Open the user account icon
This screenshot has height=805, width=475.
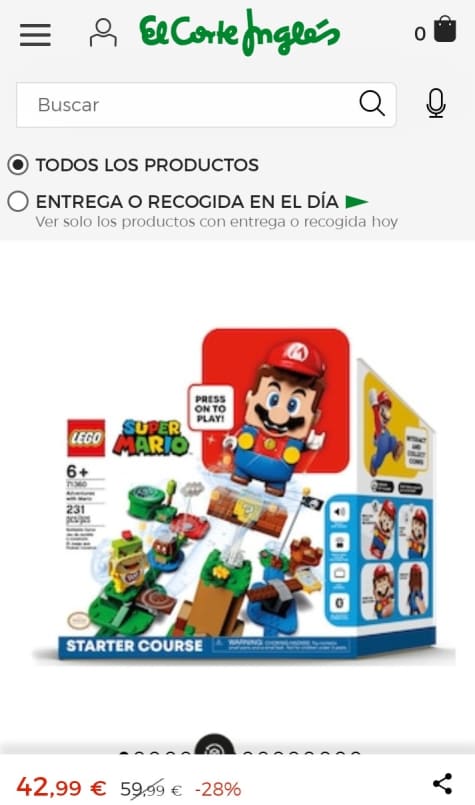point(103,33)
